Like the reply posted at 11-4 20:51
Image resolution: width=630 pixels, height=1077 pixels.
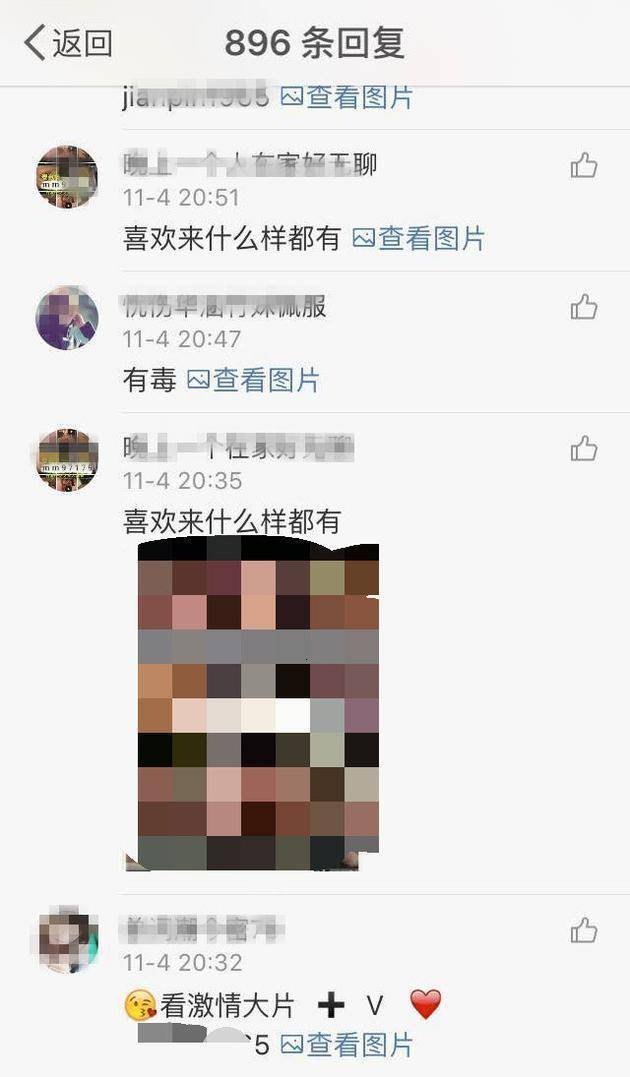584,166
